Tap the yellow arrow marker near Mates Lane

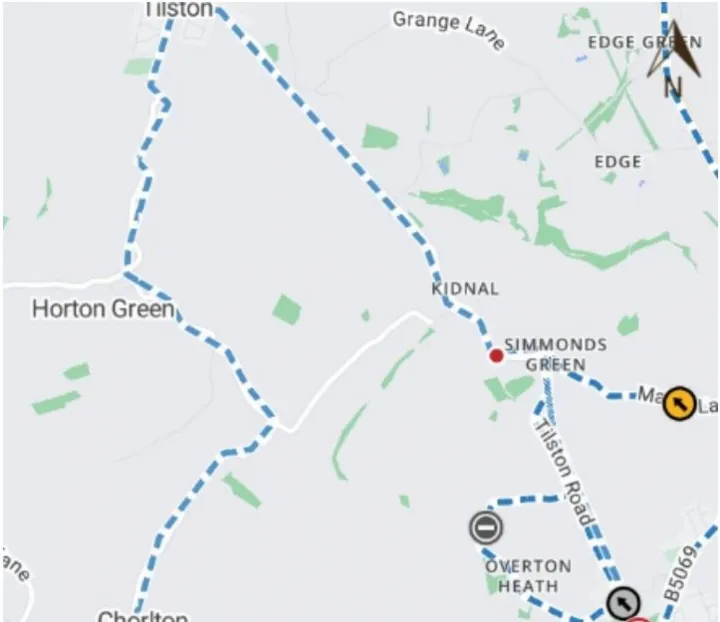(680, 403)
